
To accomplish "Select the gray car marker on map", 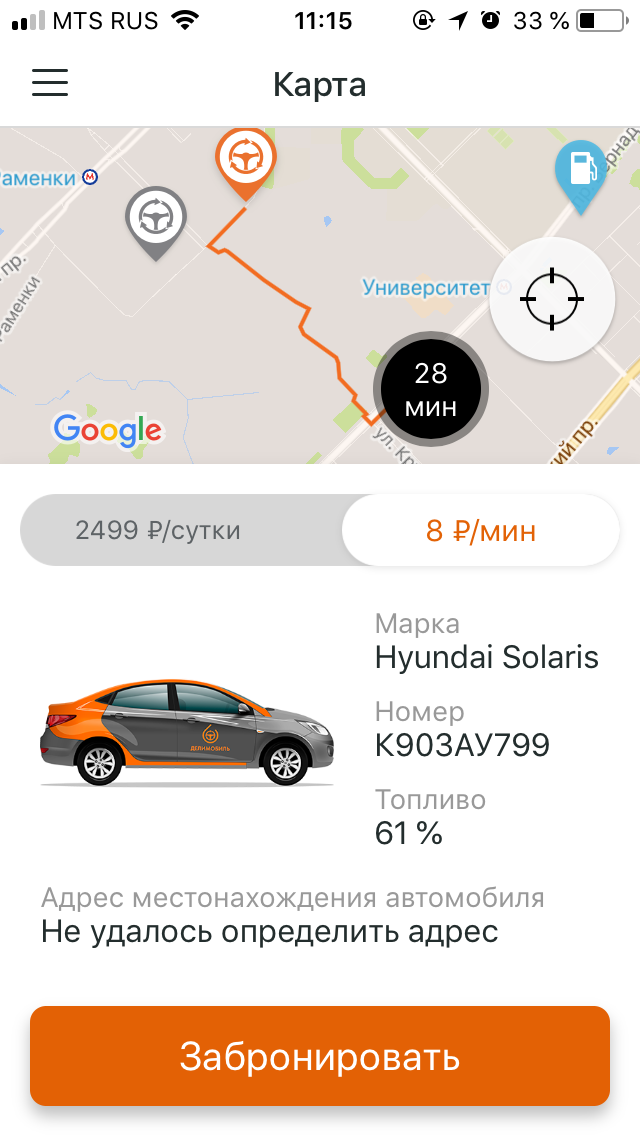I will point(155,217).
